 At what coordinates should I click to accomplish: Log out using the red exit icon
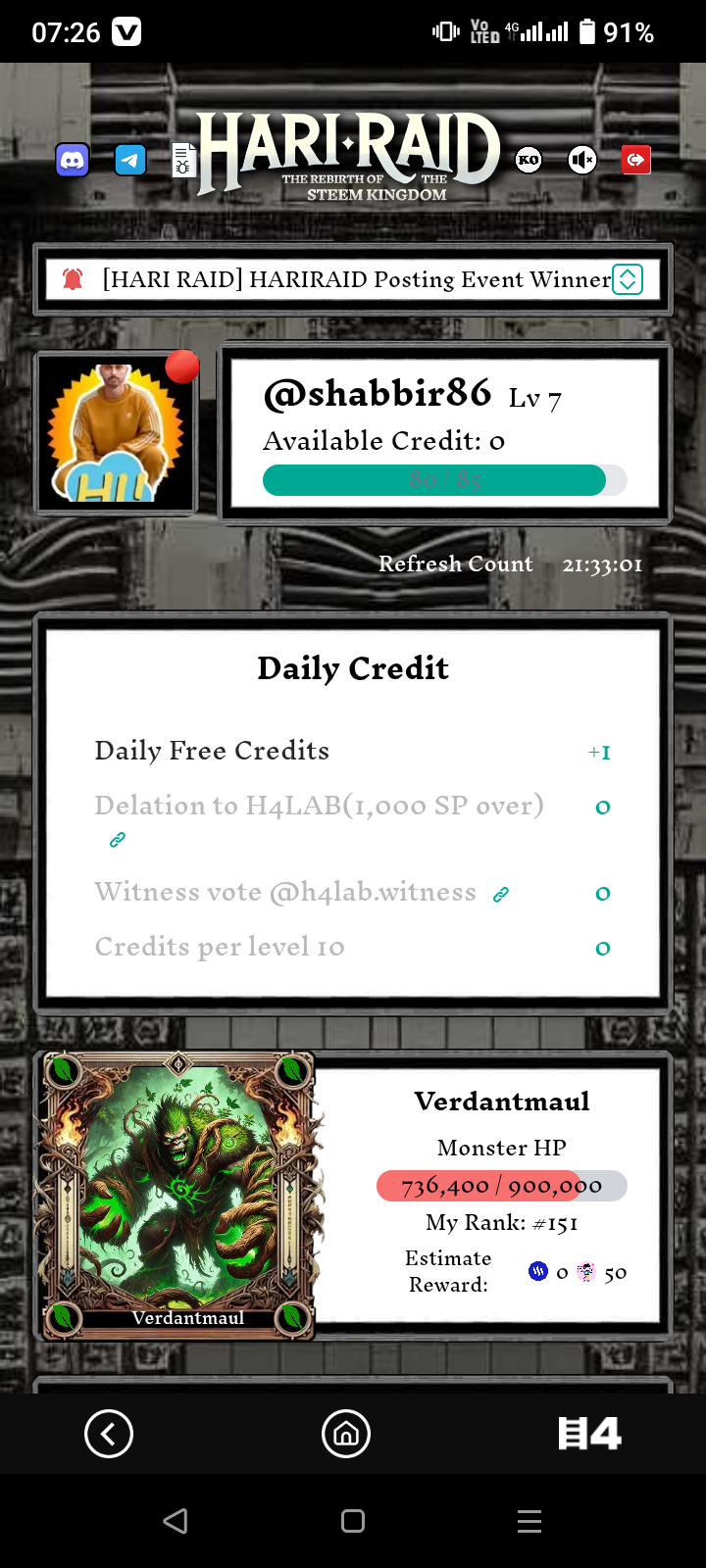click(x=636, y=160)
